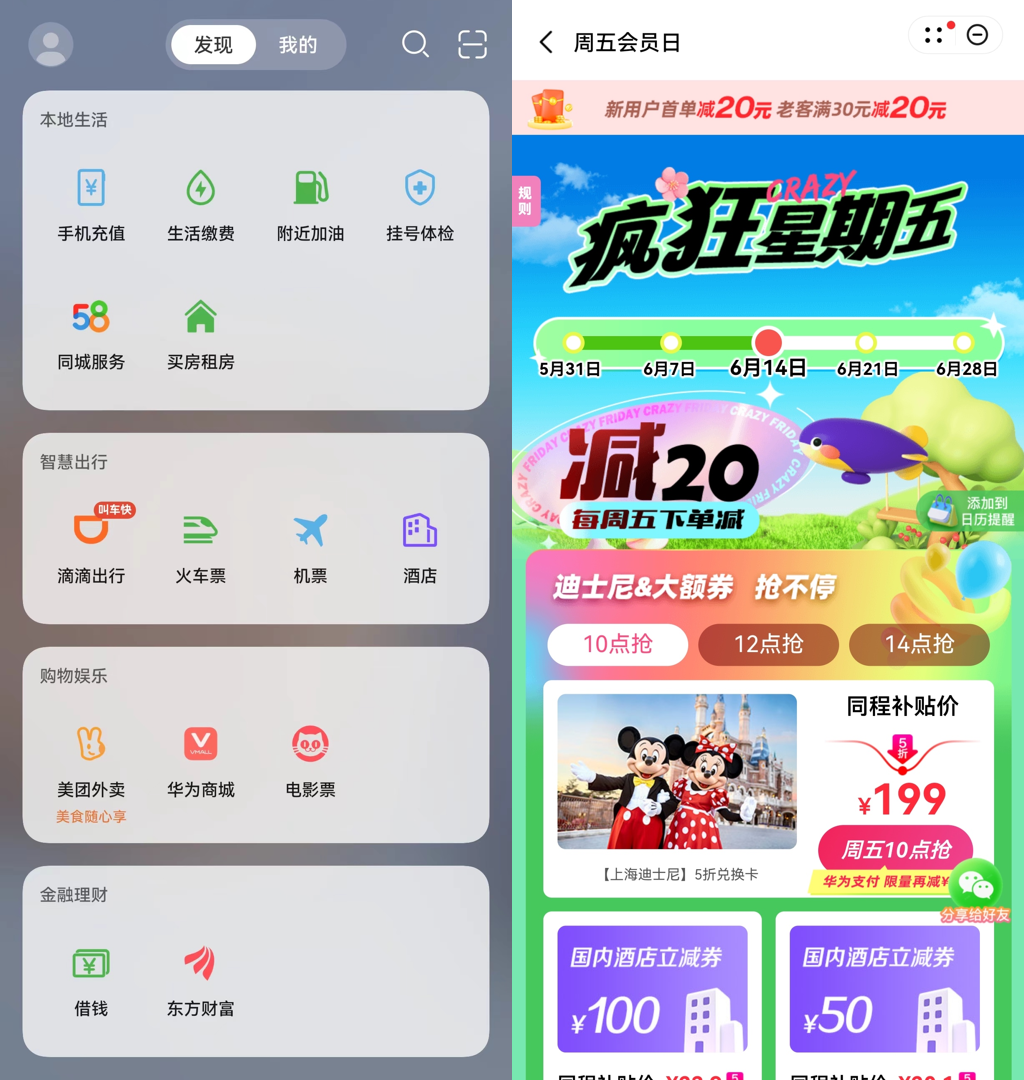Select the 12点抢 time slot

pyautogui.click(x=768, y=644)
